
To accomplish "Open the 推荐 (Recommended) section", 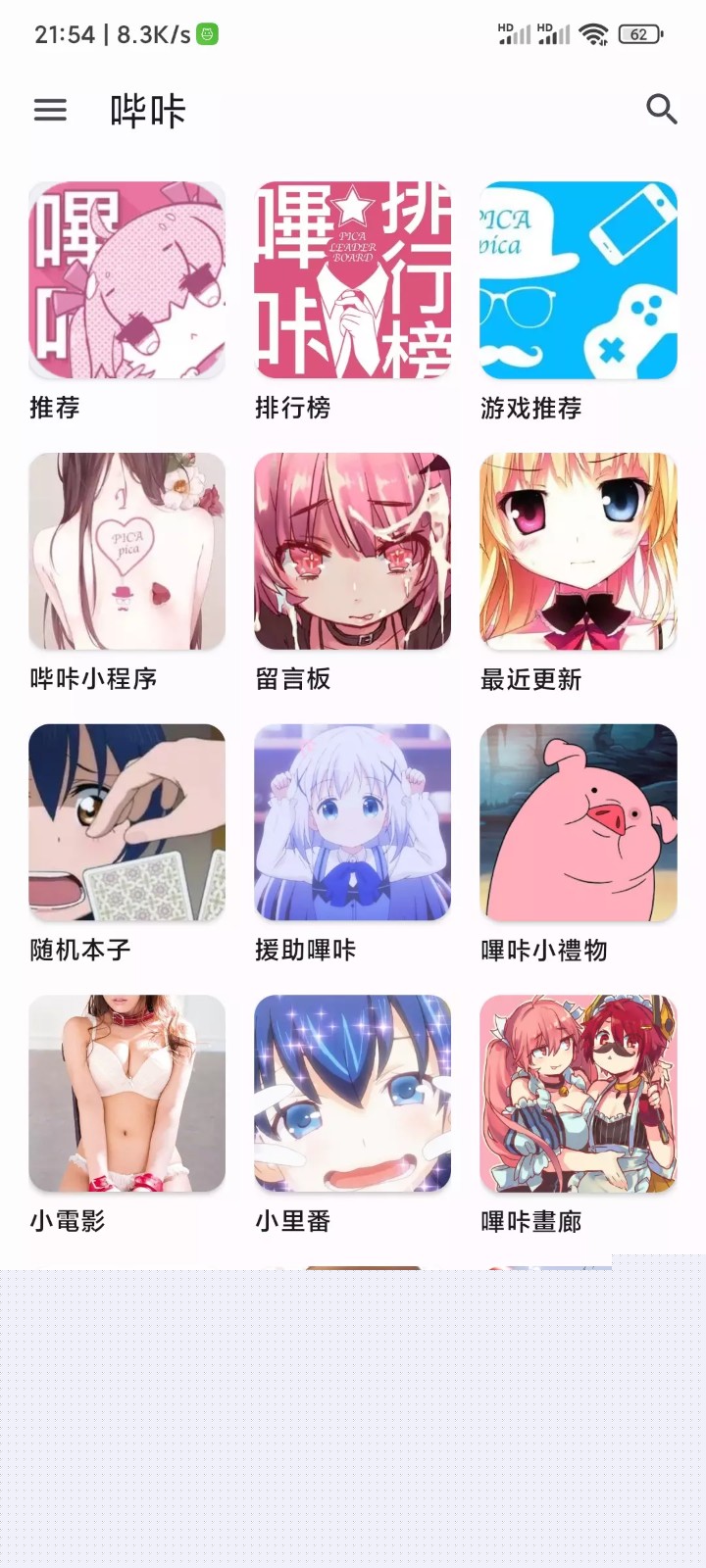I will [126, 279].
